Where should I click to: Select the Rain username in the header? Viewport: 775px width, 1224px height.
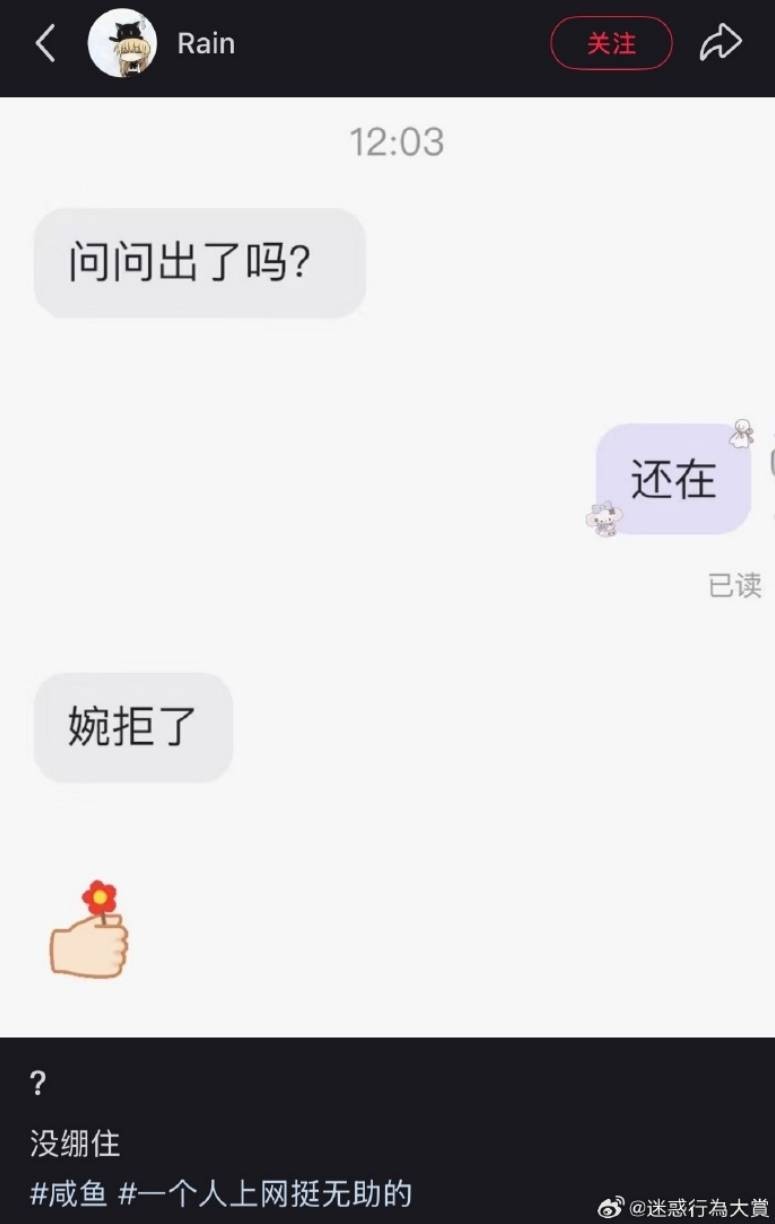tap(205, 42)
